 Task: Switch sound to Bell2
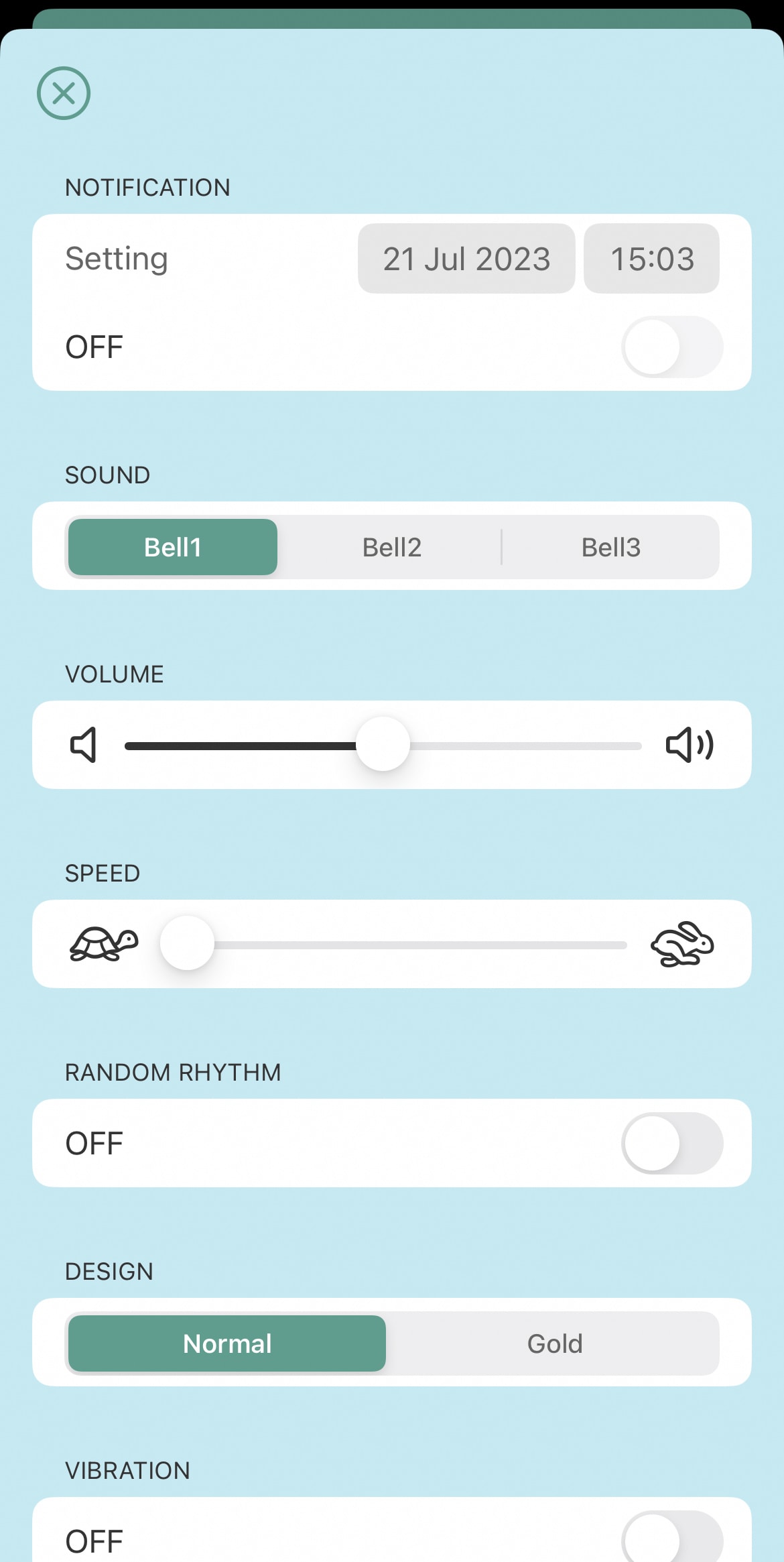click(392, 547)
